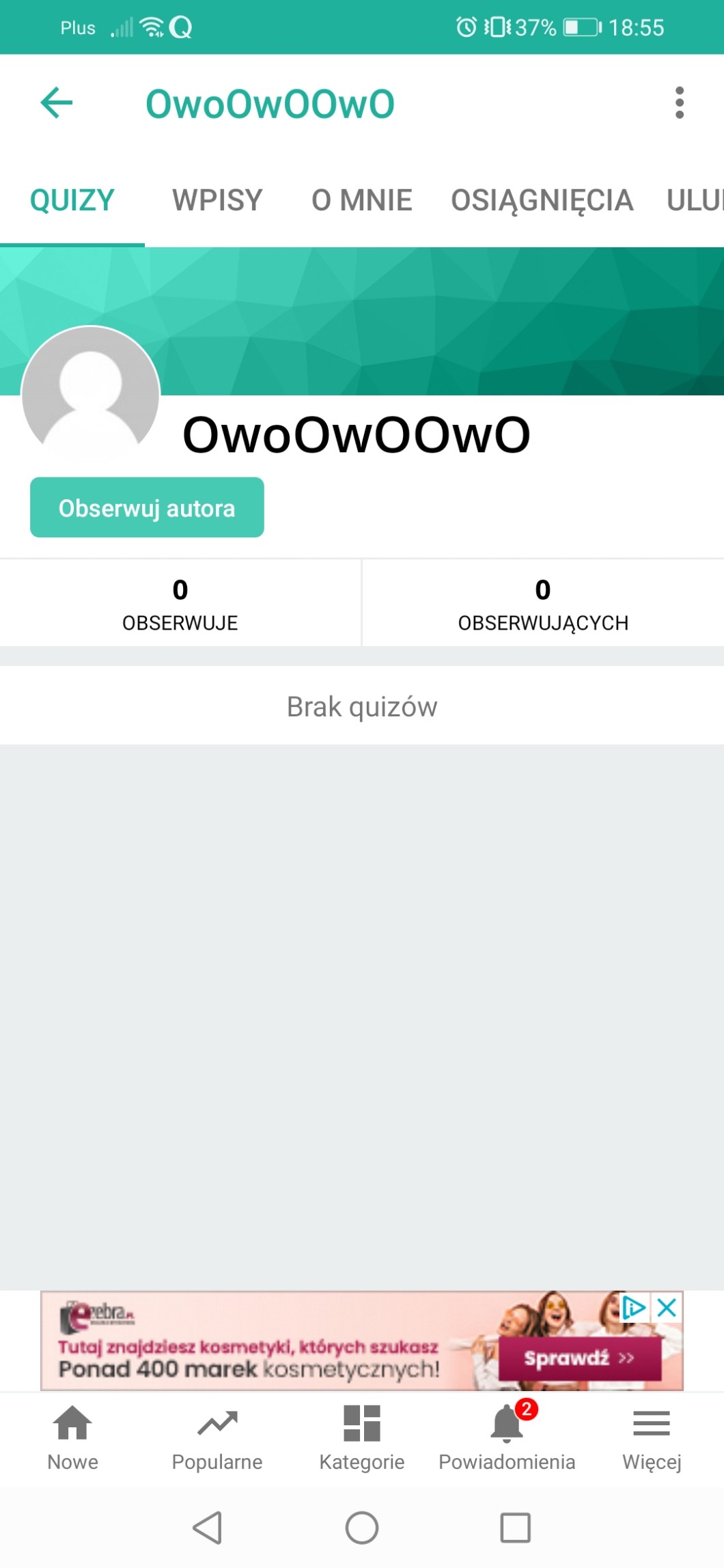View the OBSERWUJE list

(180, 603)
